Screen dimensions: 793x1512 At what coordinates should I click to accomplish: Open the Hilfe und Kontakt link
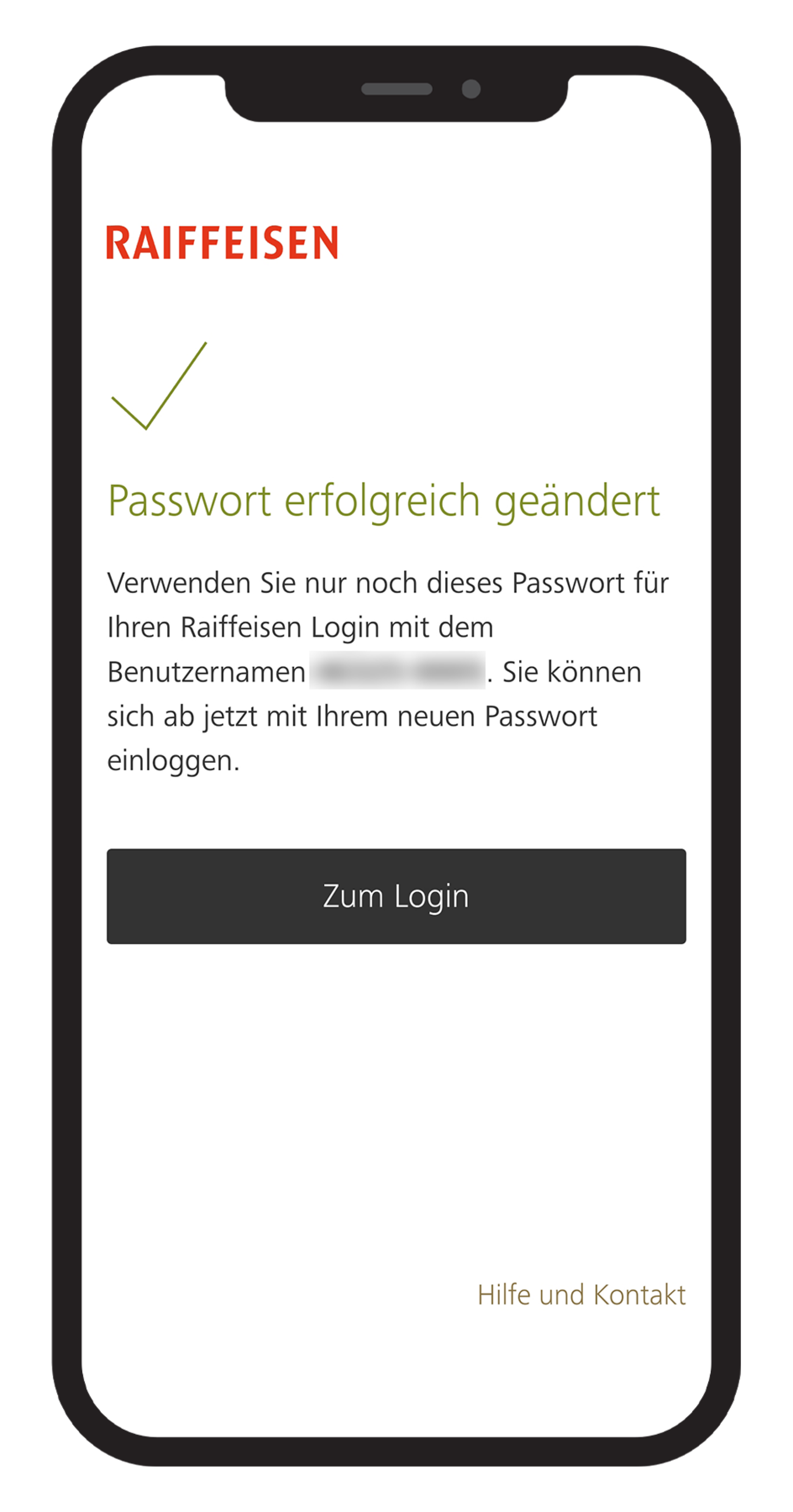pos(581,1294)
